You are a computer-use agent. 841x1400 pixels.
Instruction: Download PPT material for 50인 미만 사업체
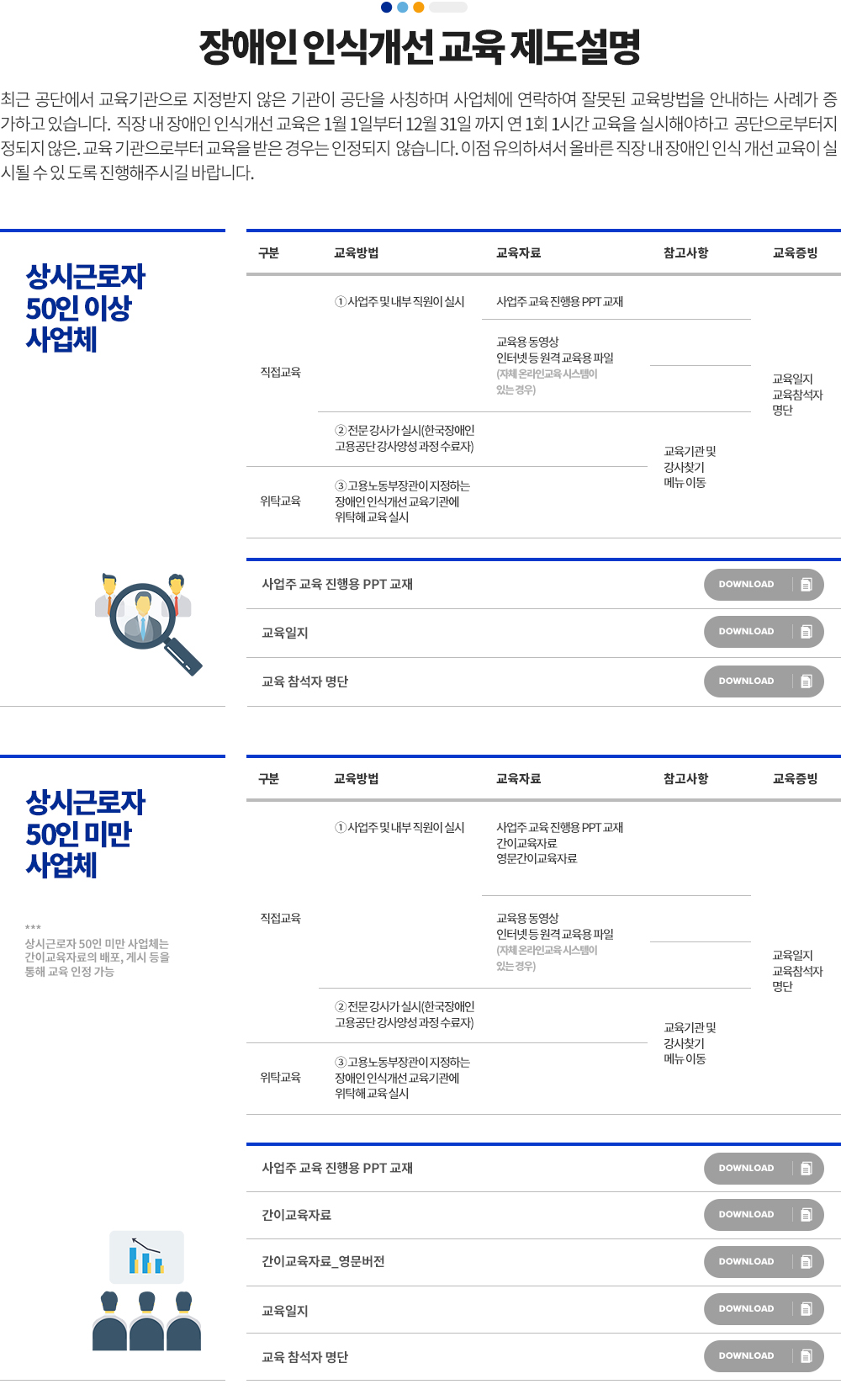pyautogui.click(x=763, y=1169)
